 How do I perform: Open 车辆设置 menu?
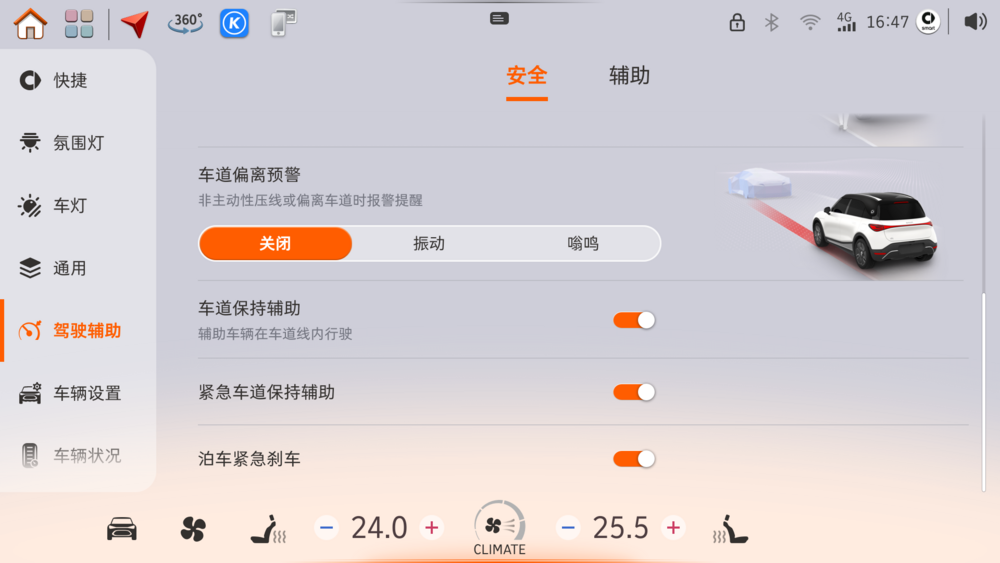[86, 393]
